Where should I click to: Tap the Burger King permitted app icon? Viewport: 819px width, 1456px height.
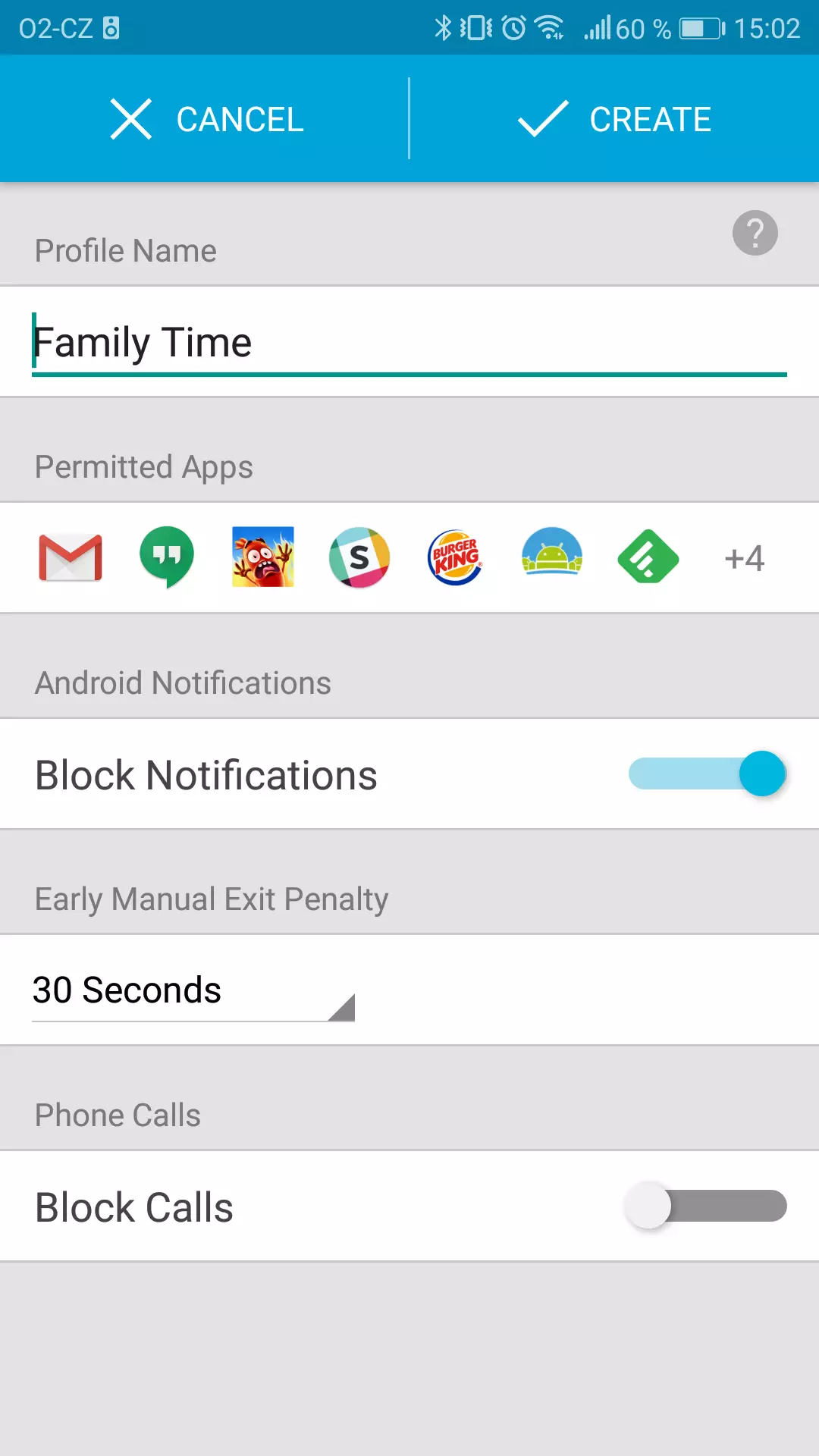pyautogui.click(x=455, y=557)
